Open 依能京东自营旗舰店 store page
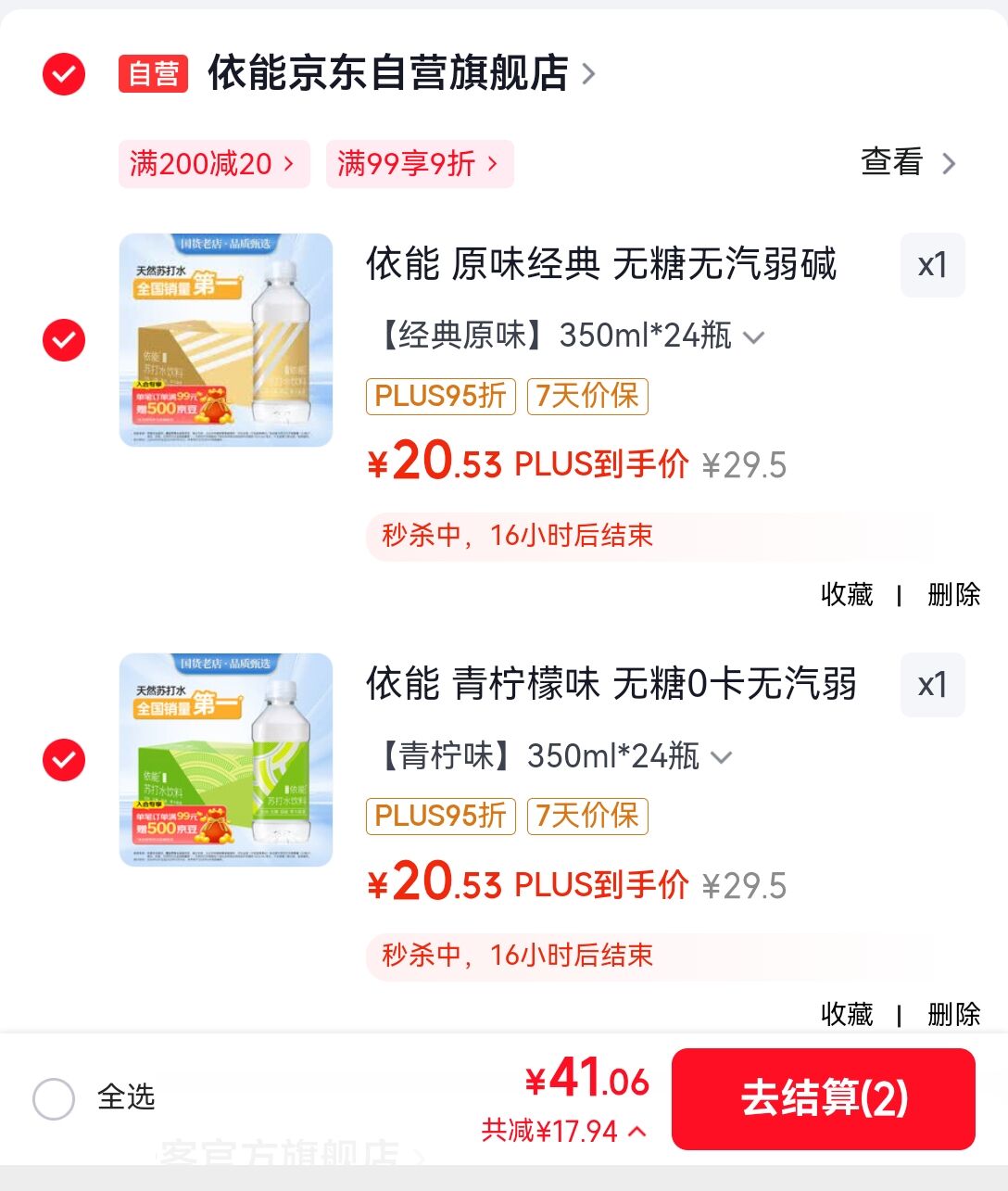 point(389,73)
